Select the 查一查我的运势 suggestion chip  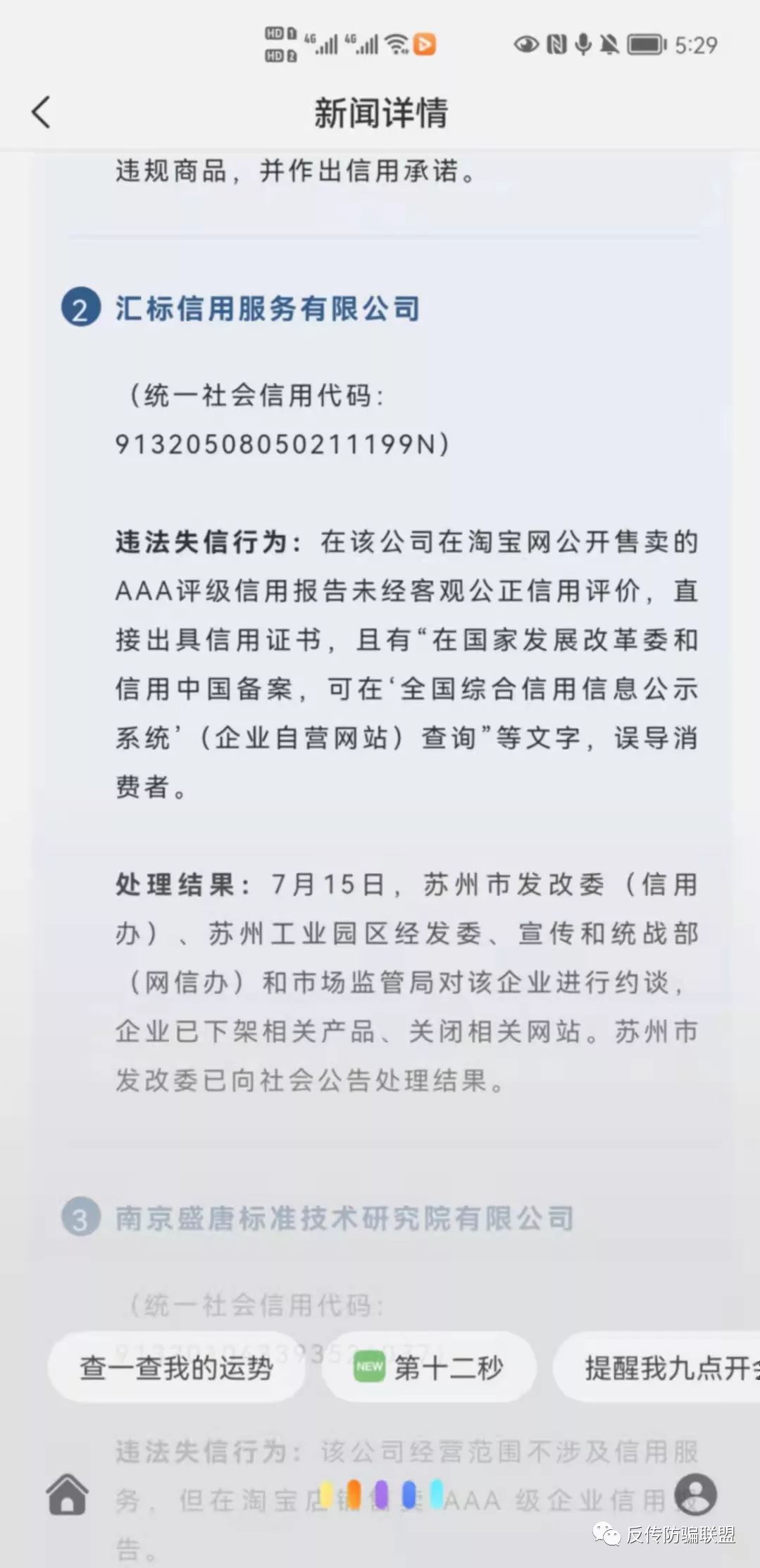[x=176, y=1367]
